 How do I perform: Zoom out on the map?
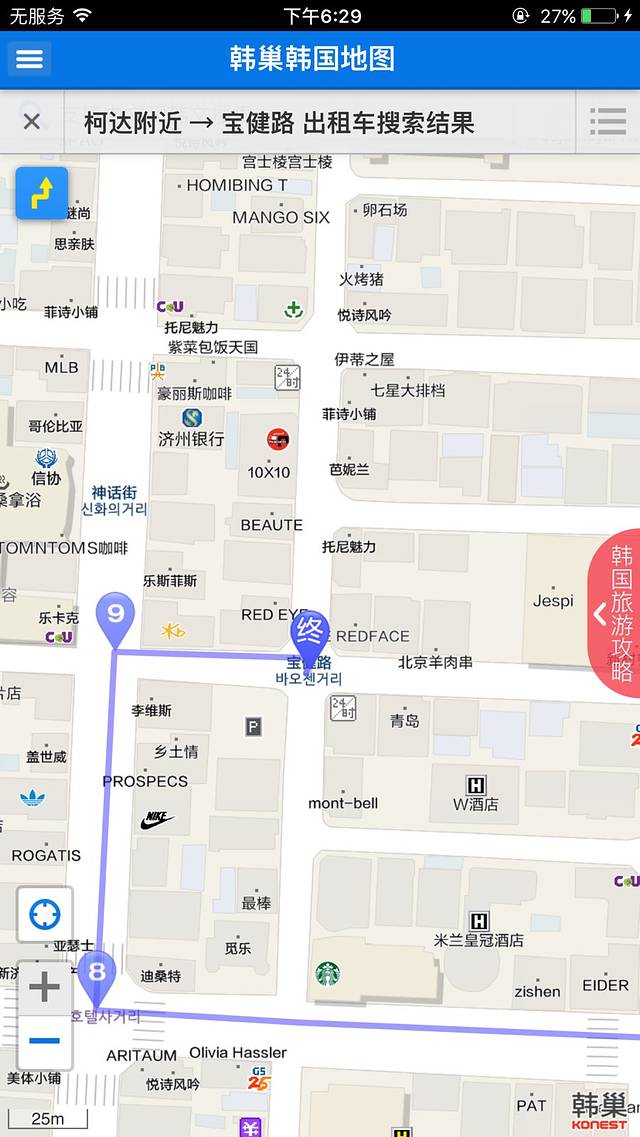click(45, 1041)
